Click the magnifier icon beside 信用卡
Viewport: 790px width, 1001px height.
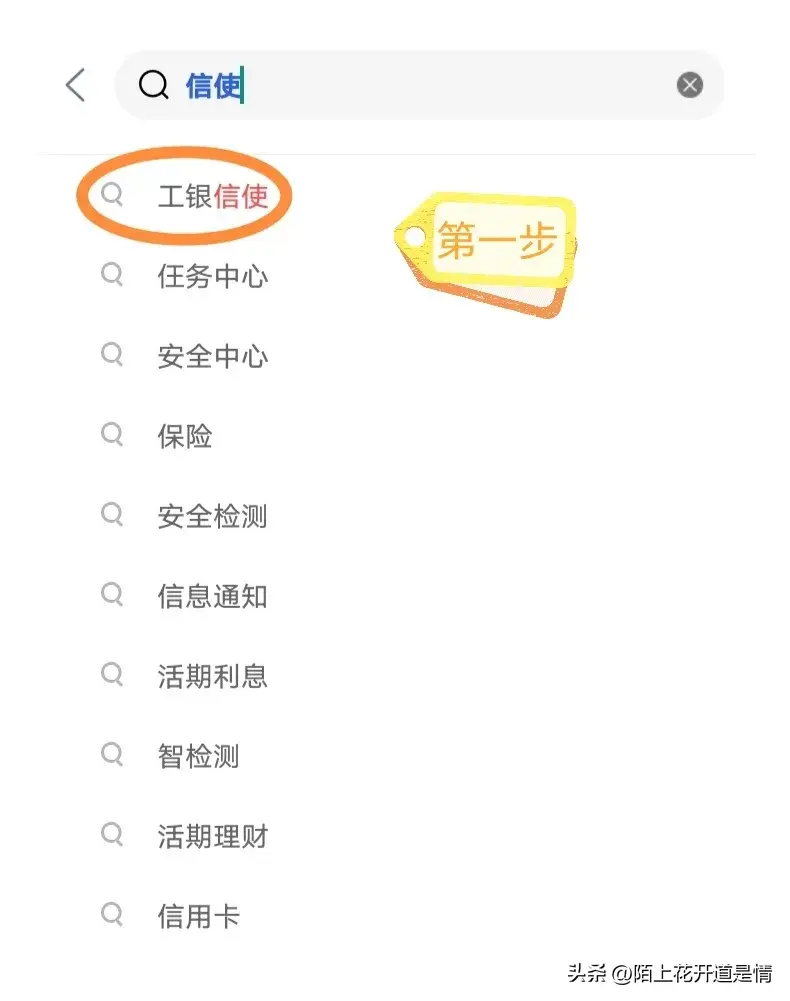coord(111,916)
